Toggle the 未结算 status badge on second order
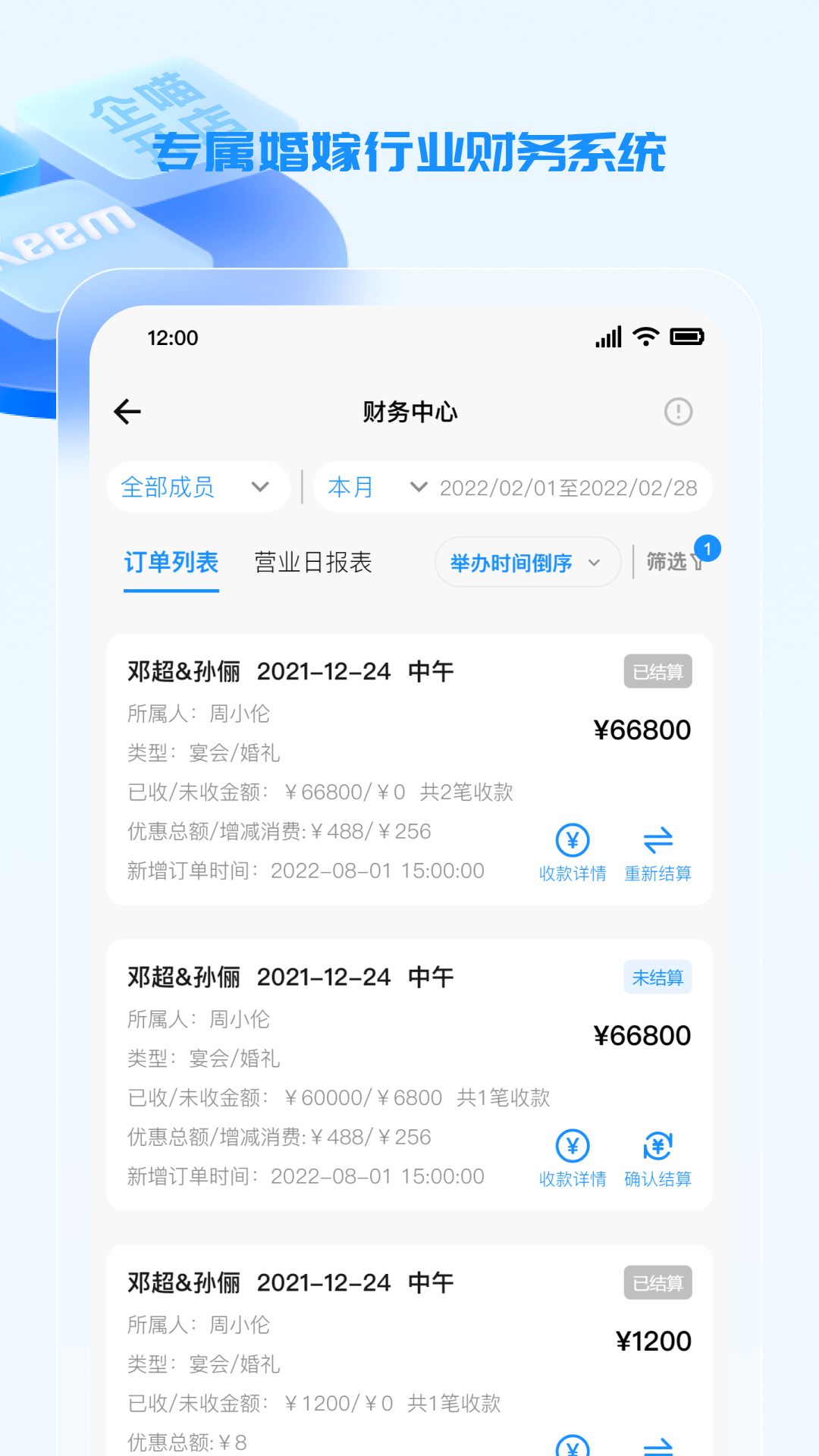The height and width of the screenshot is (1456, 819). [657, 977]
